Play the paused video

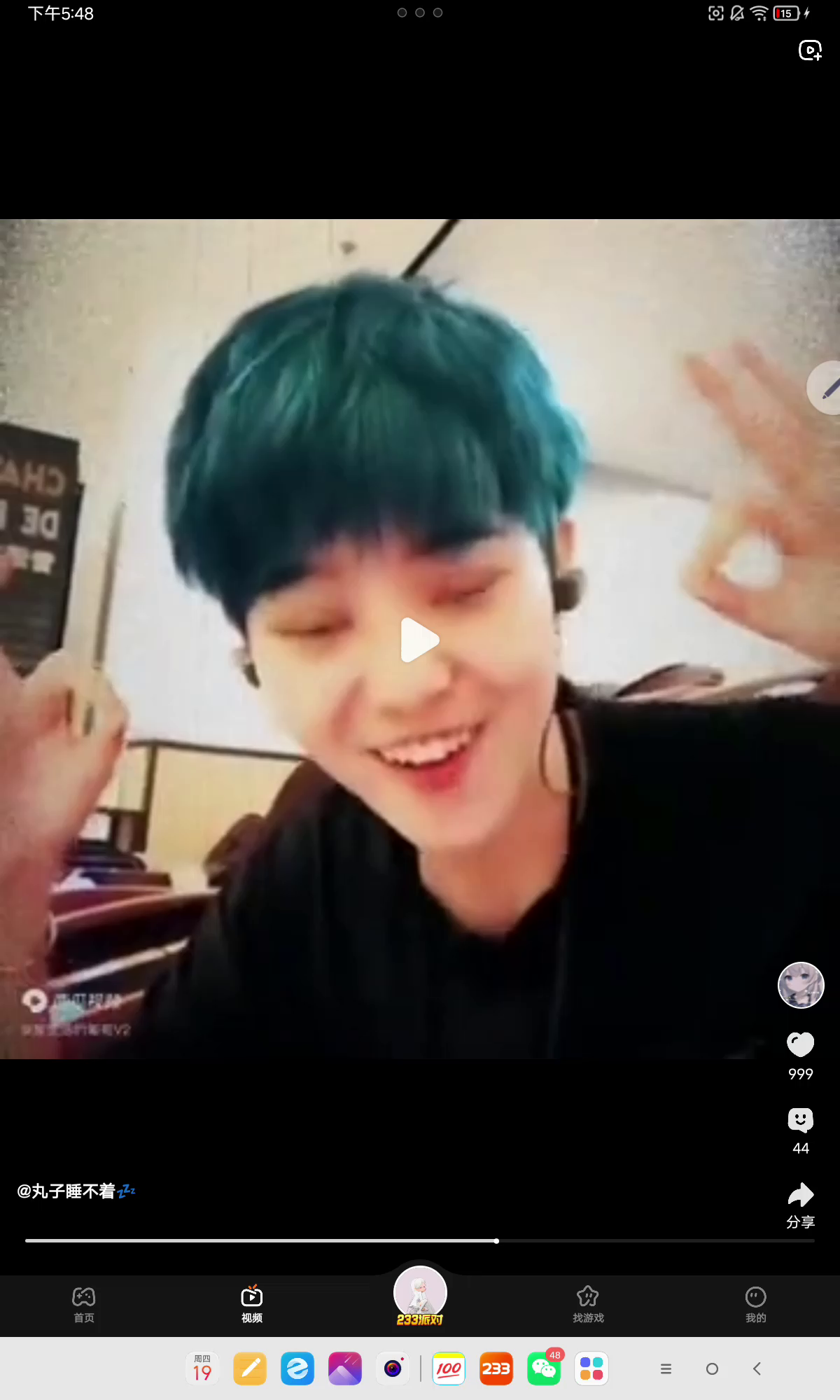click(419, 640)
